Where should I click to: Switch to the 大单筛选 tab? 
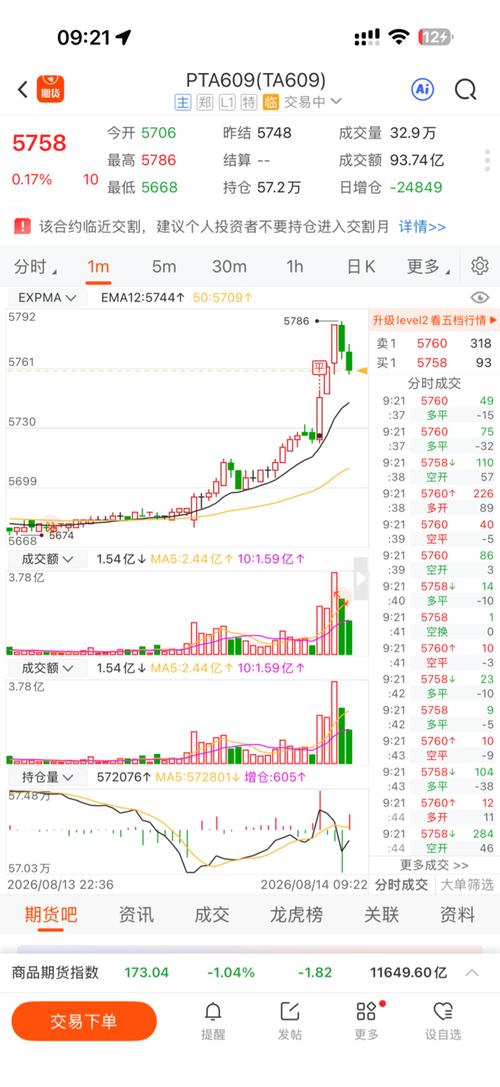click(467, 885)
